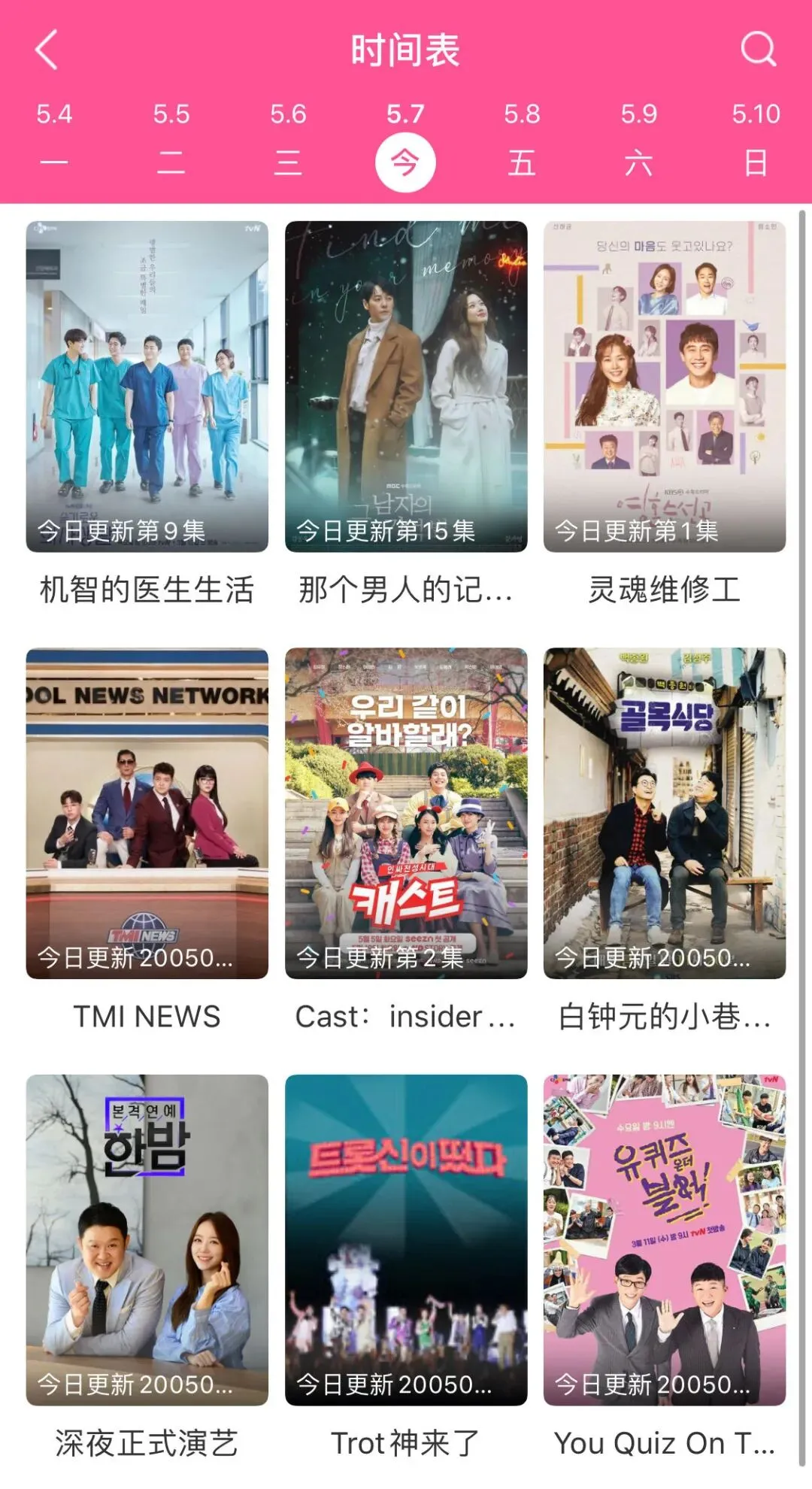
Task: Open the TMI NEWS show
Action: [x=147, y=813]
